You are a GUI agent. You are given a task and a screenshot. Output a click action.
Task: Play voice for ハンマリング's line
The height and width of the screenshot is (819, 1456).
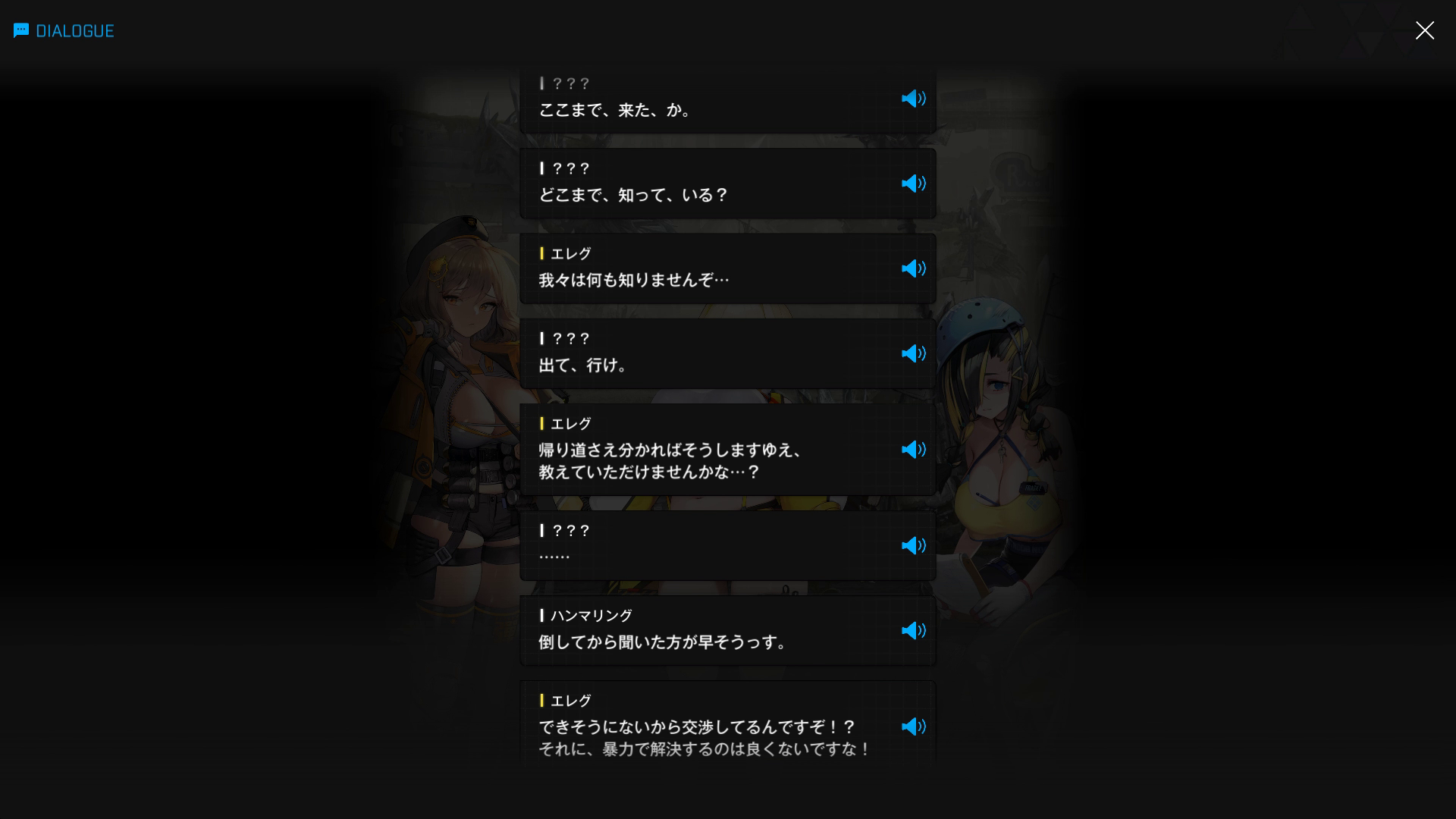pos(913,631)
